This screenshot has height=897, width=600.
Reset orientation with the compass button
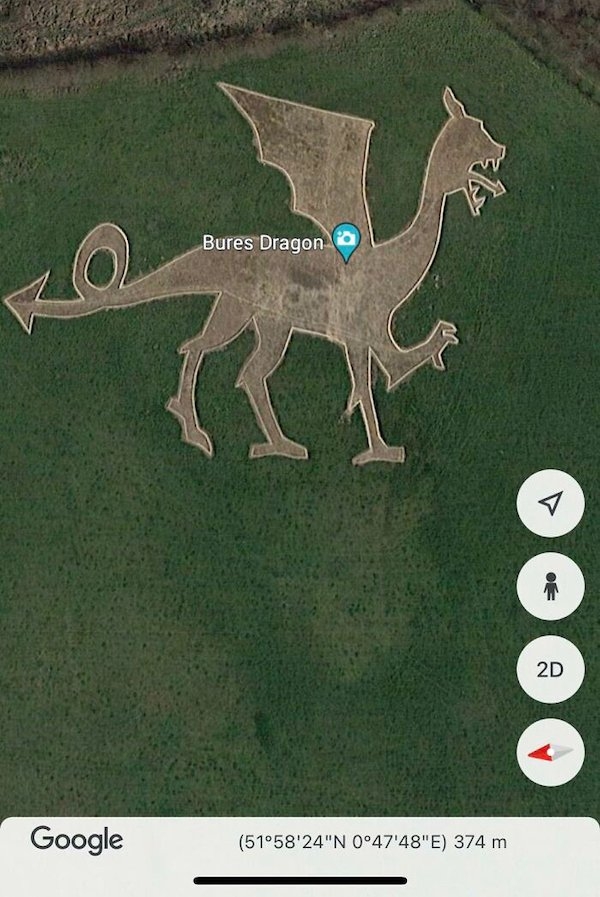coord(550,751)
